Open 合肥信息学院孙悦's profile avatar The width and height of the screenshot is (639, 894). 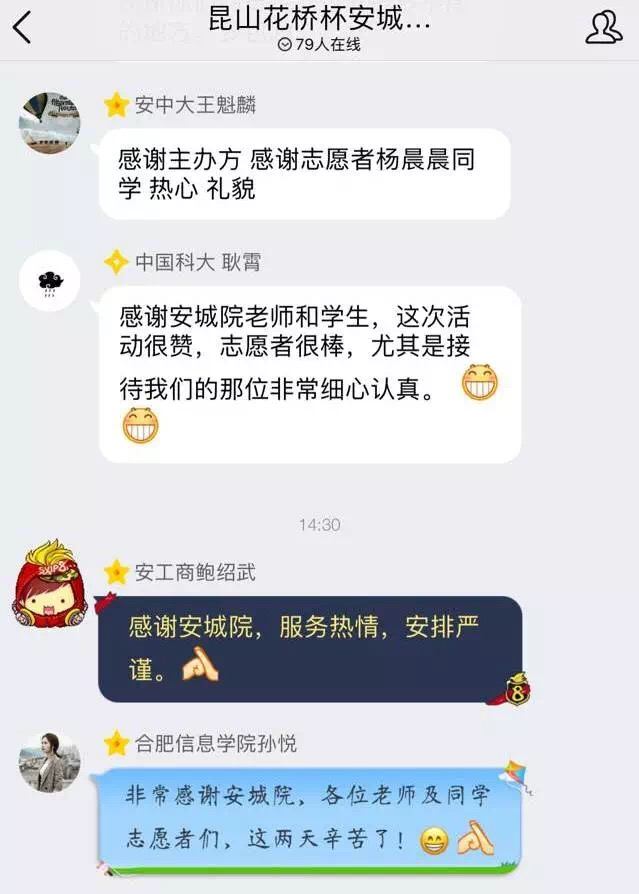(x=50, y=761)
